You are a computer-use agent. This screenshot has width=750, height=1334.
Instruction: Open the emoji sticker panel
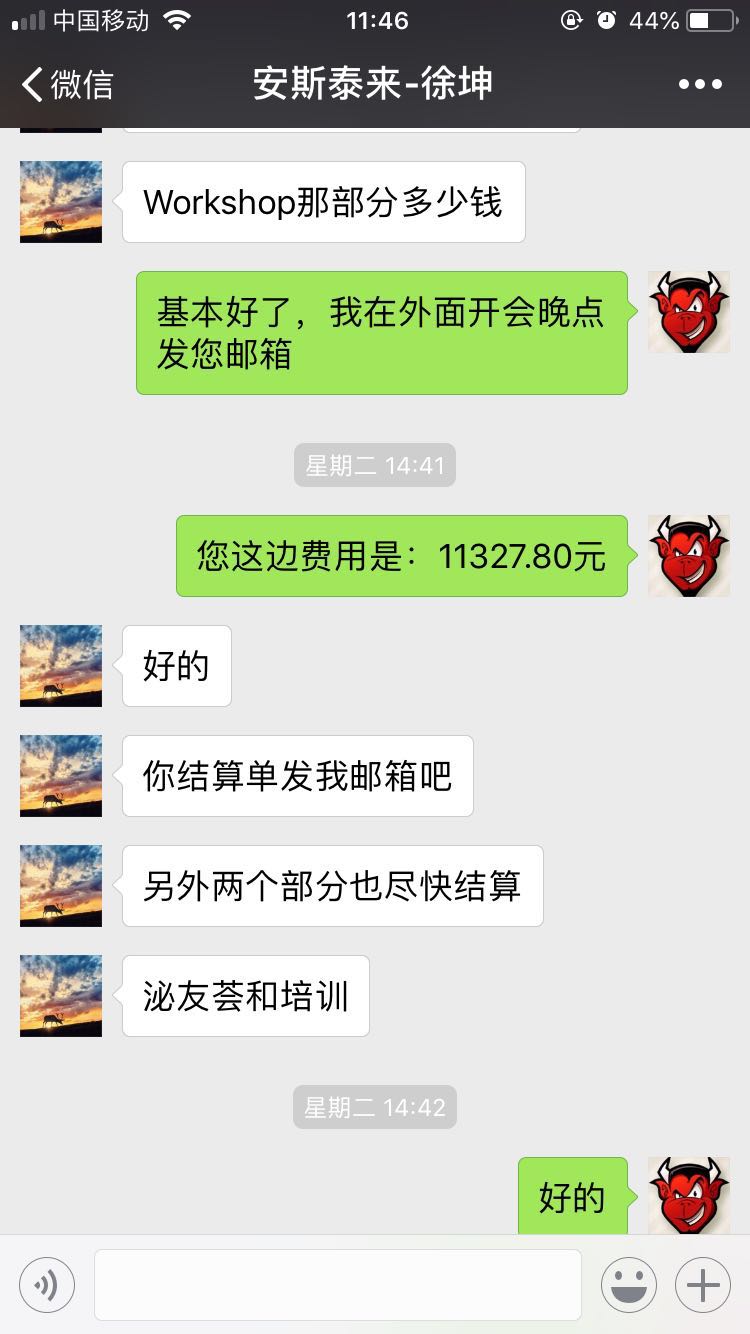[x=629, y=1285]
